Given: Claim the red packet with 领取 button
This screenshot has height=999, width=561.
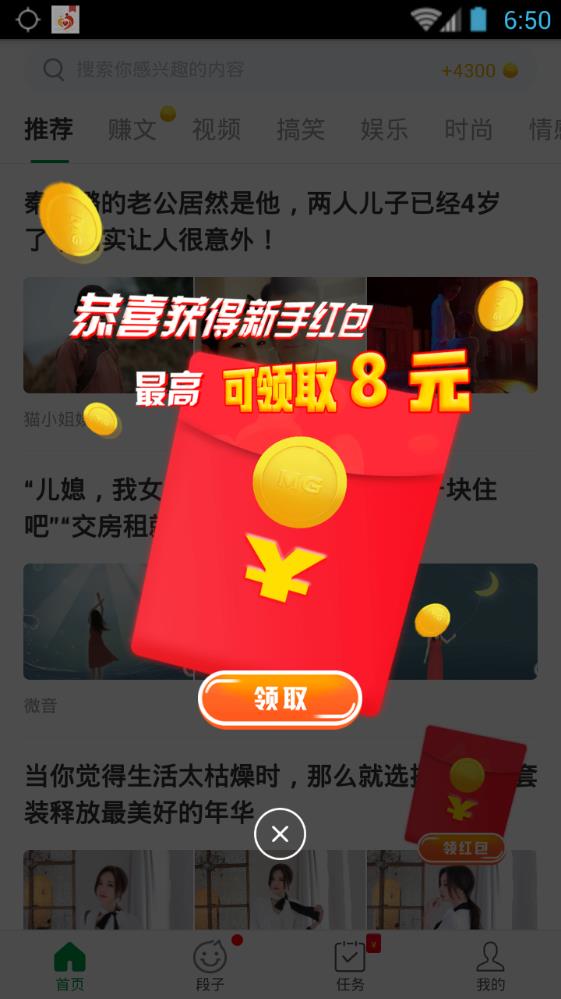Looking at the screenshot, I should coord(280,699).
